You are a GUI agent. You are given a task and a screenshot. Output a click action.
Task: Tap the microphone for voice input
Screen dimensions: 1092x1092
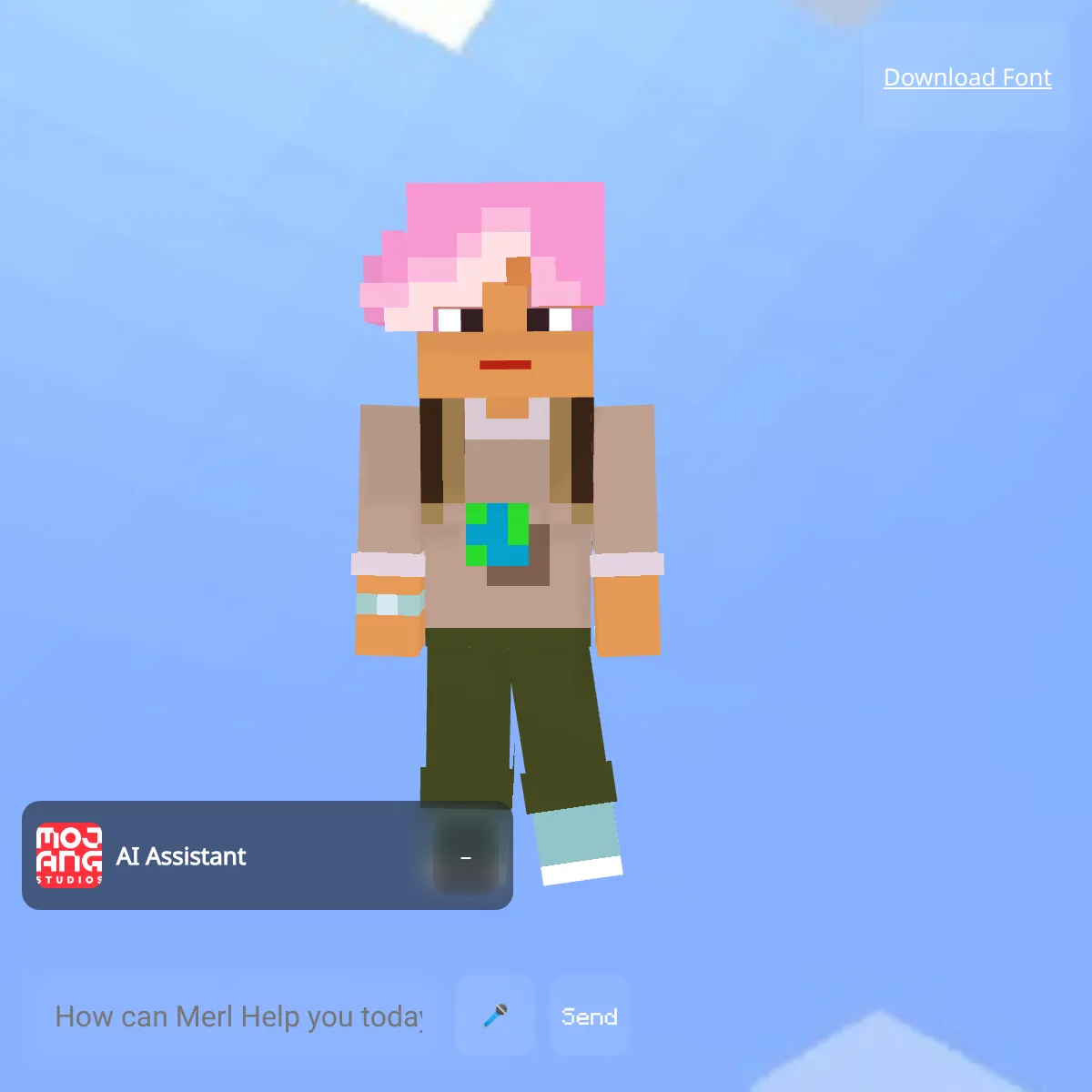[x=495, y=1016]
